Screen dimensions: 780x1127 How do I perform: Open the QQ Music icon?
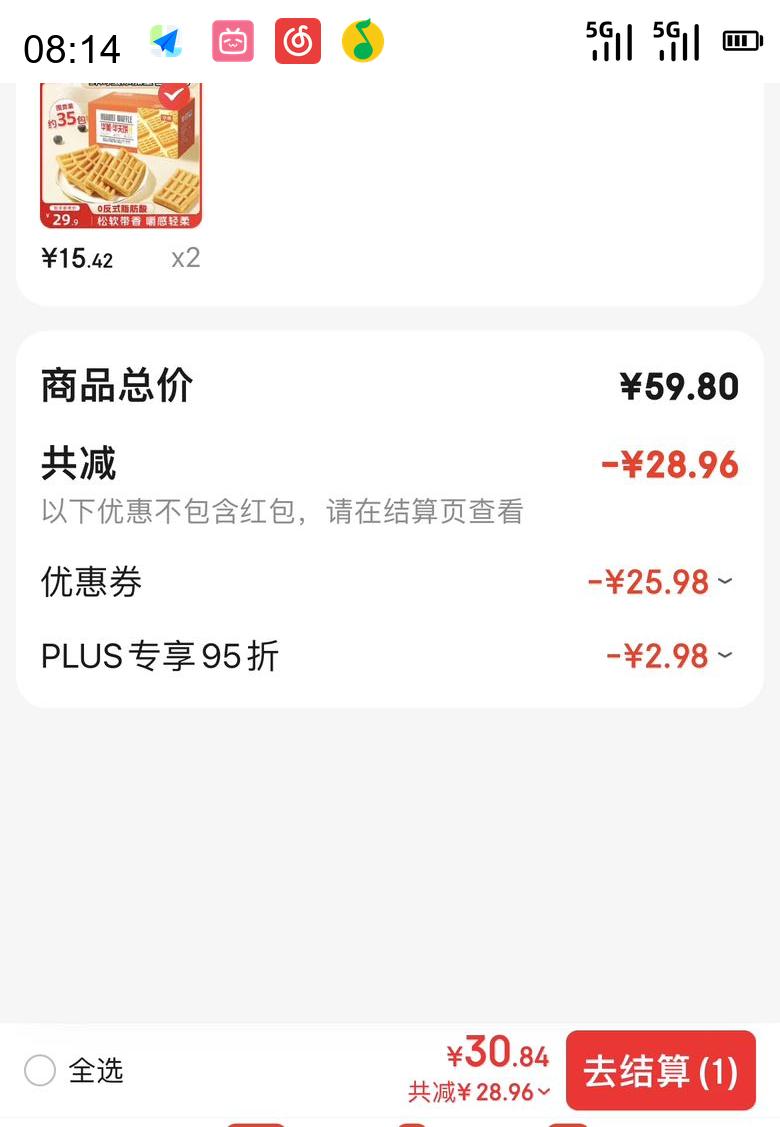362,41
